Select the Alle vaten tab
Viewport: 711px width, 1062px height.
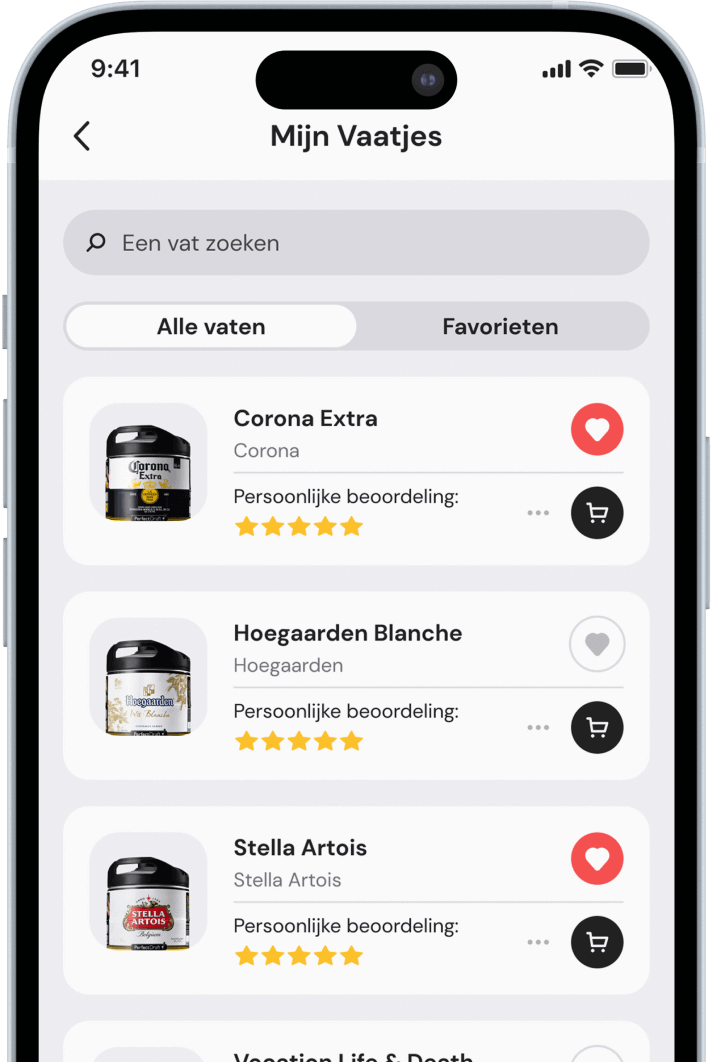point(211,327)
